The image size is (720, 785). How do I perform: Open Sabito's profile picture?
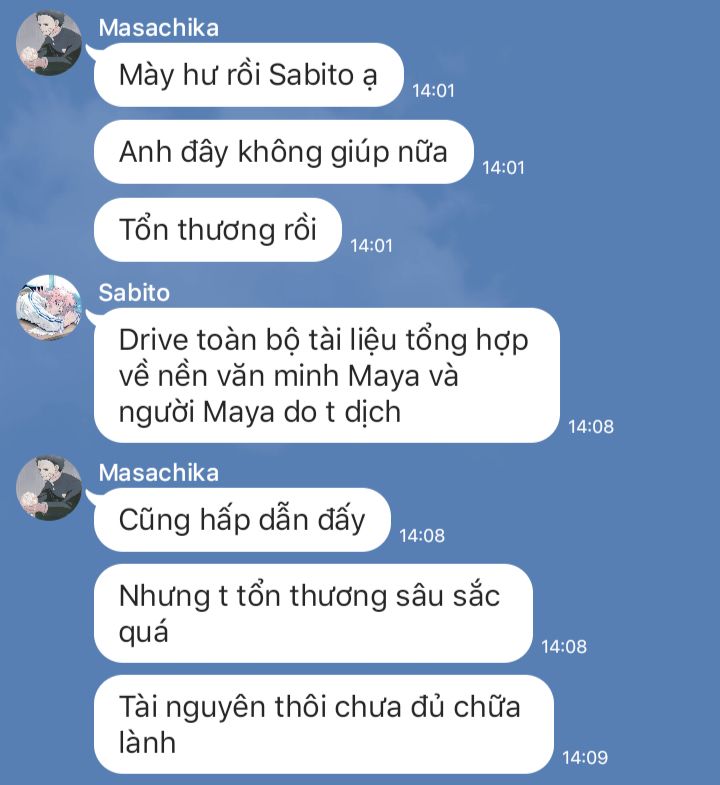(49, 307)
